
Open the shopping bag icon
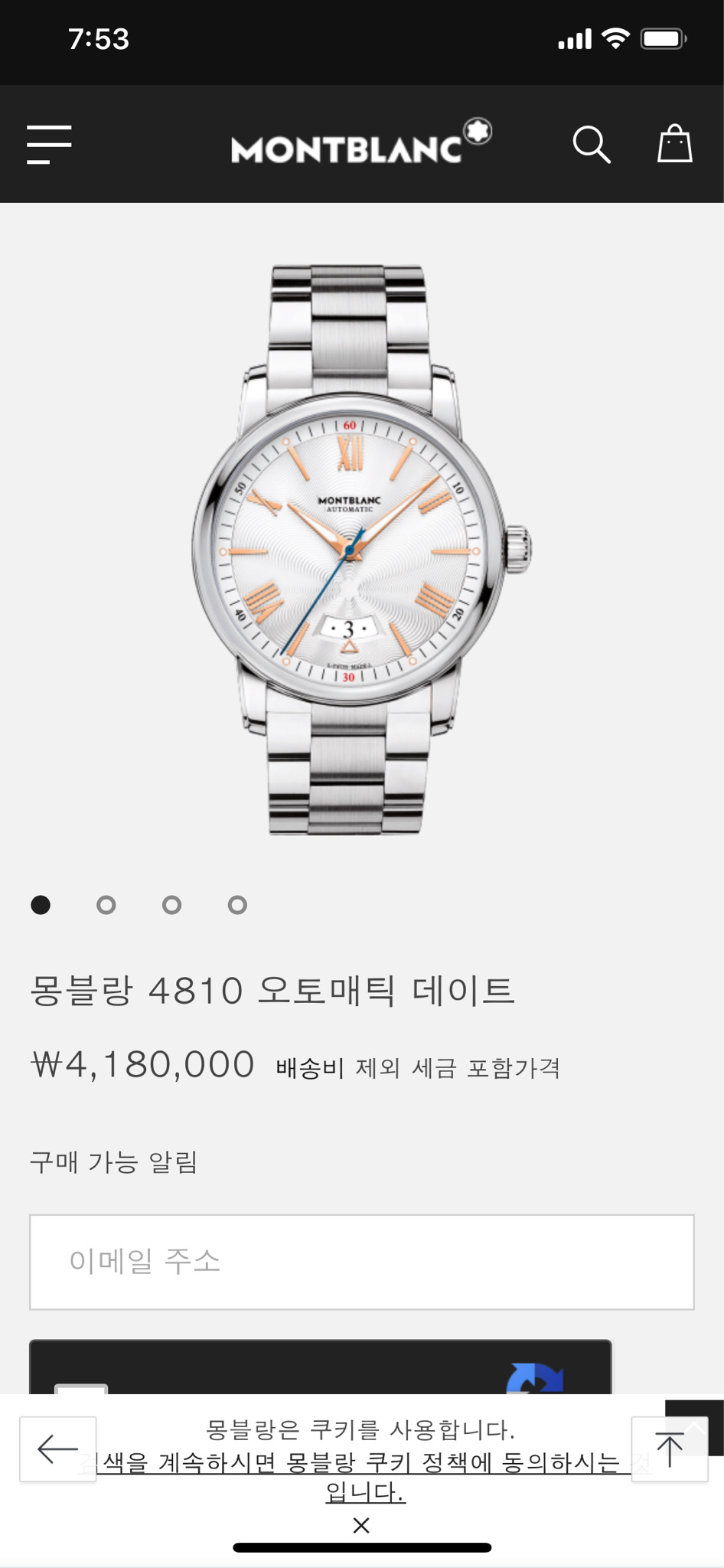673,144
